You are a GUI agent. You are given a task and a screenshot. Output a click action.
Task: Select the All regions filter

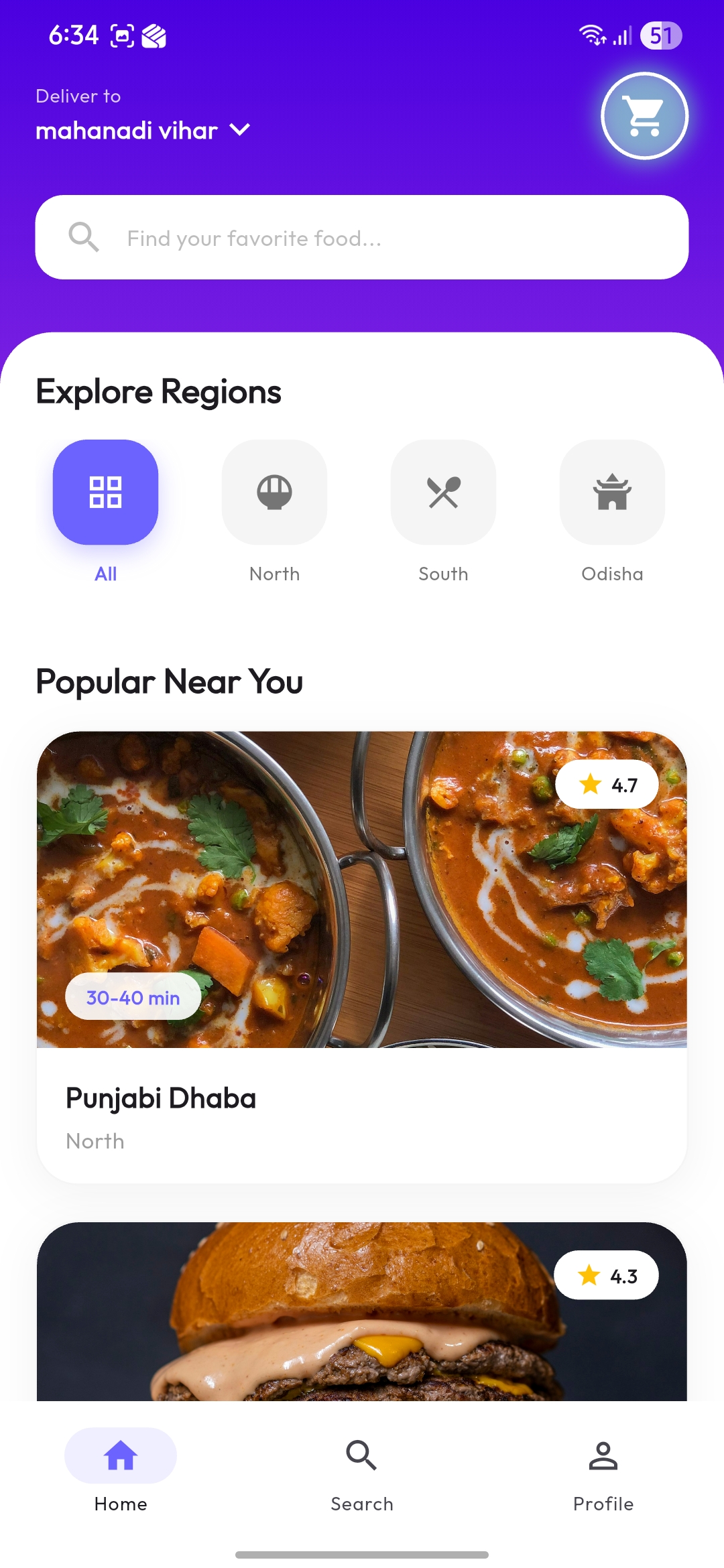(x=105, y=493)
